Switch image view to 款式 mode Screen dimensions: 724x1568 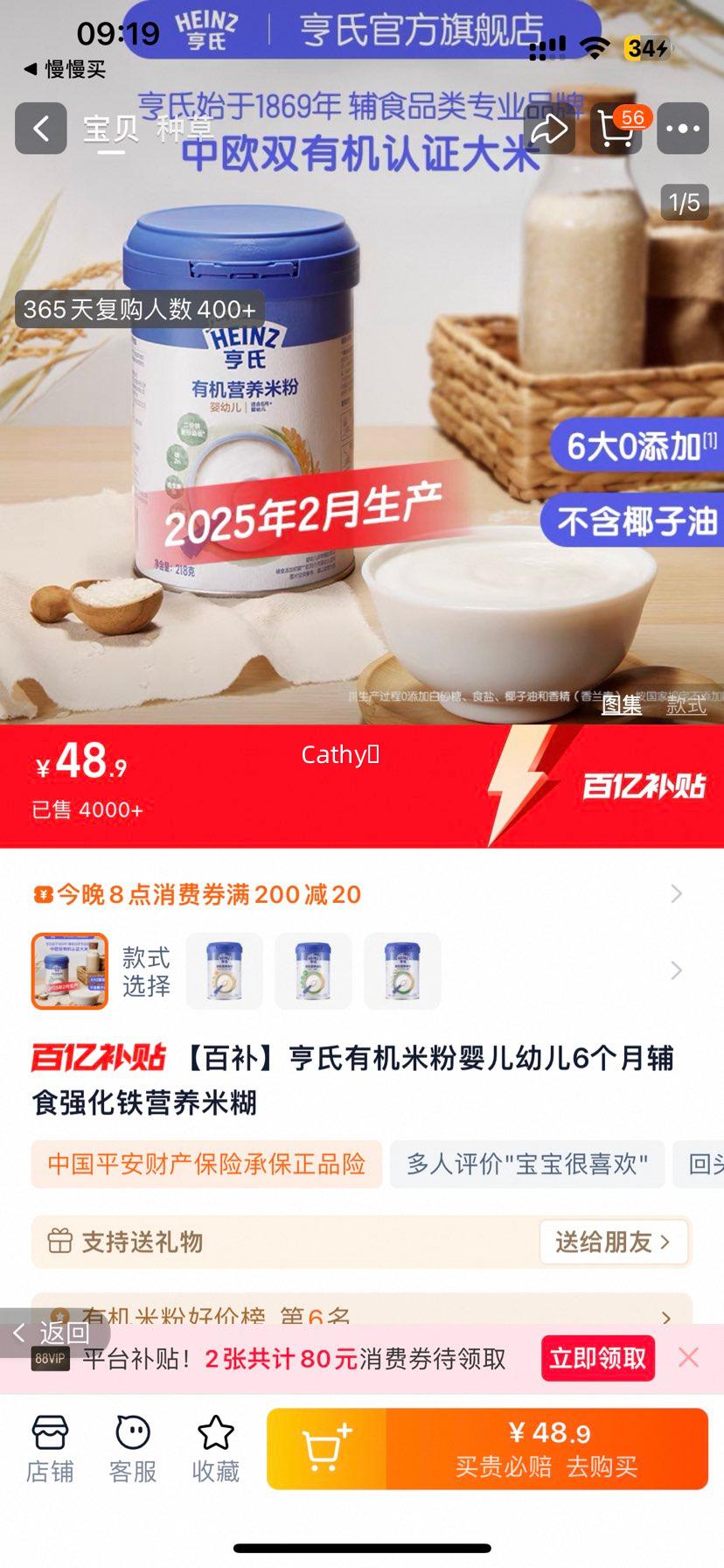(687, 707)
